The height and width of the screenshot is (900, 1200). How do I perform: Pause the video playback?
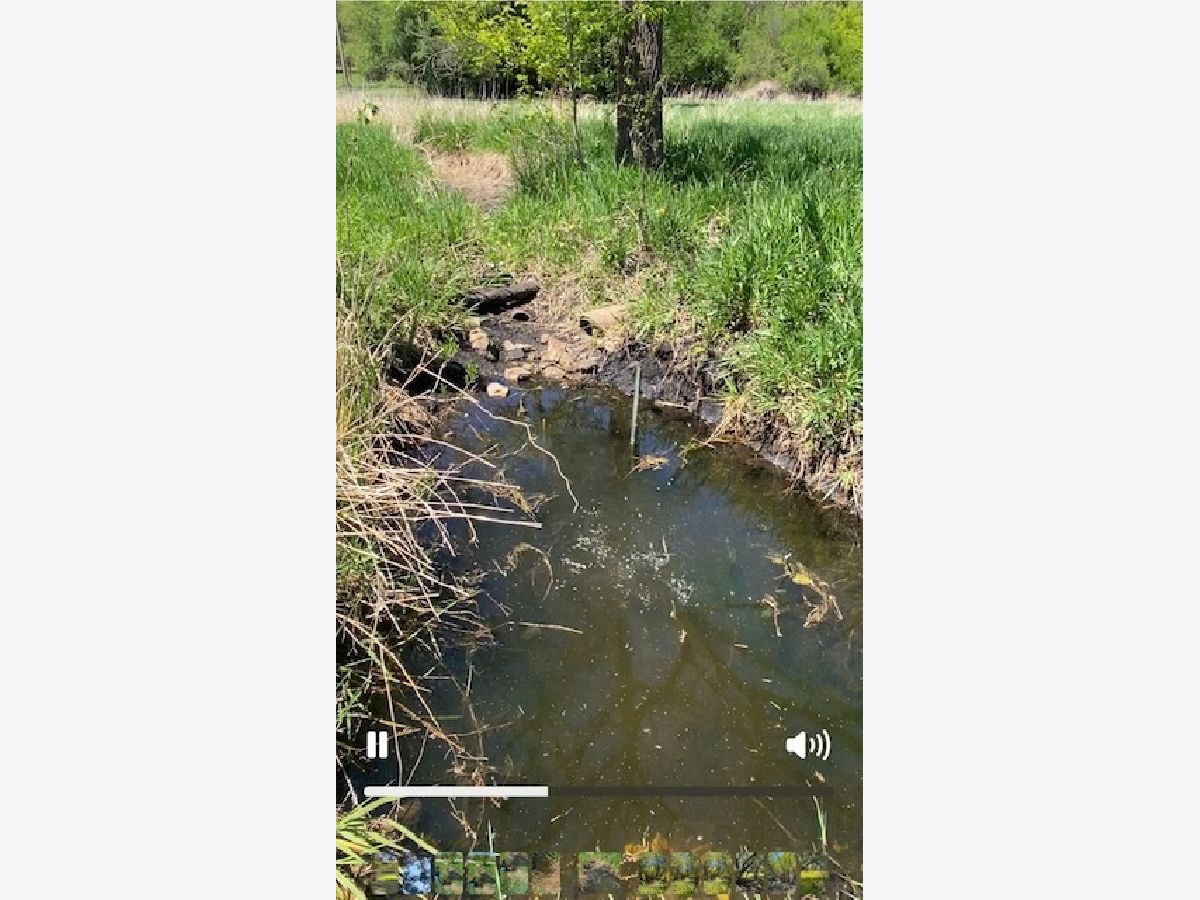click(377, 744)
